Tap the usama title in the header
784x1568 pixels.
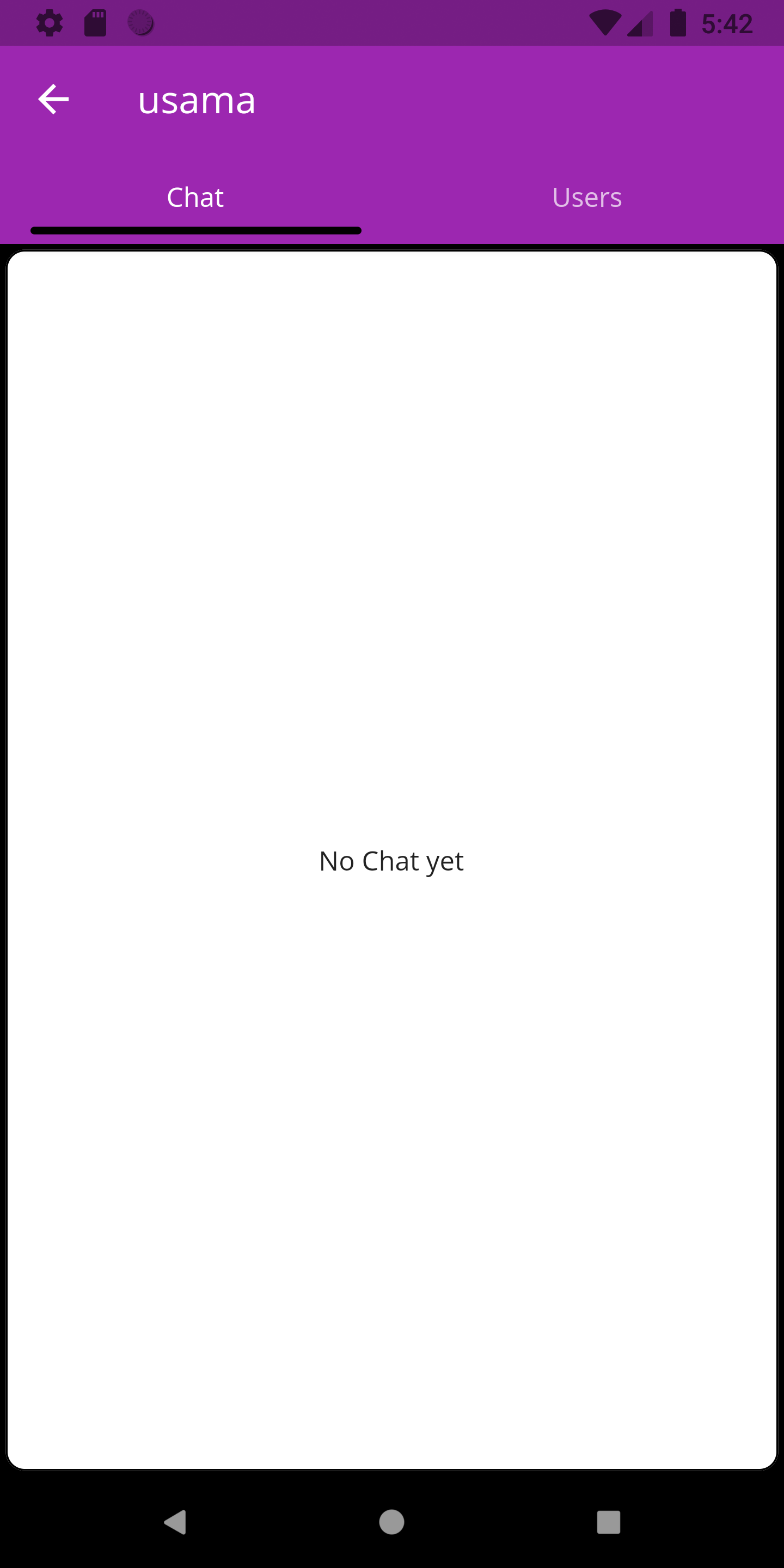pos(196,100)
